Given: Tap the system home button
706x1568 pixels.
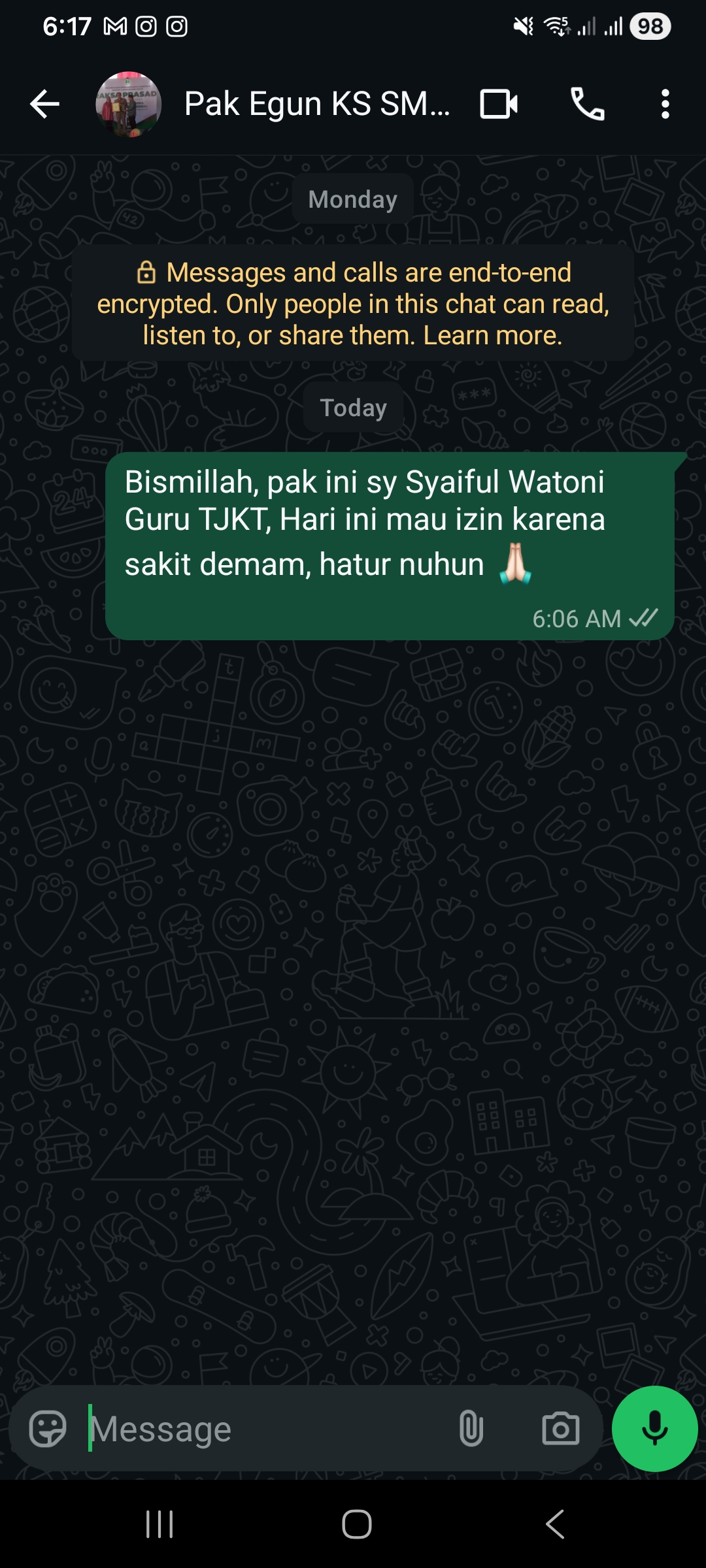Looking at the screenshot, I should click(x=356, y=1524).
